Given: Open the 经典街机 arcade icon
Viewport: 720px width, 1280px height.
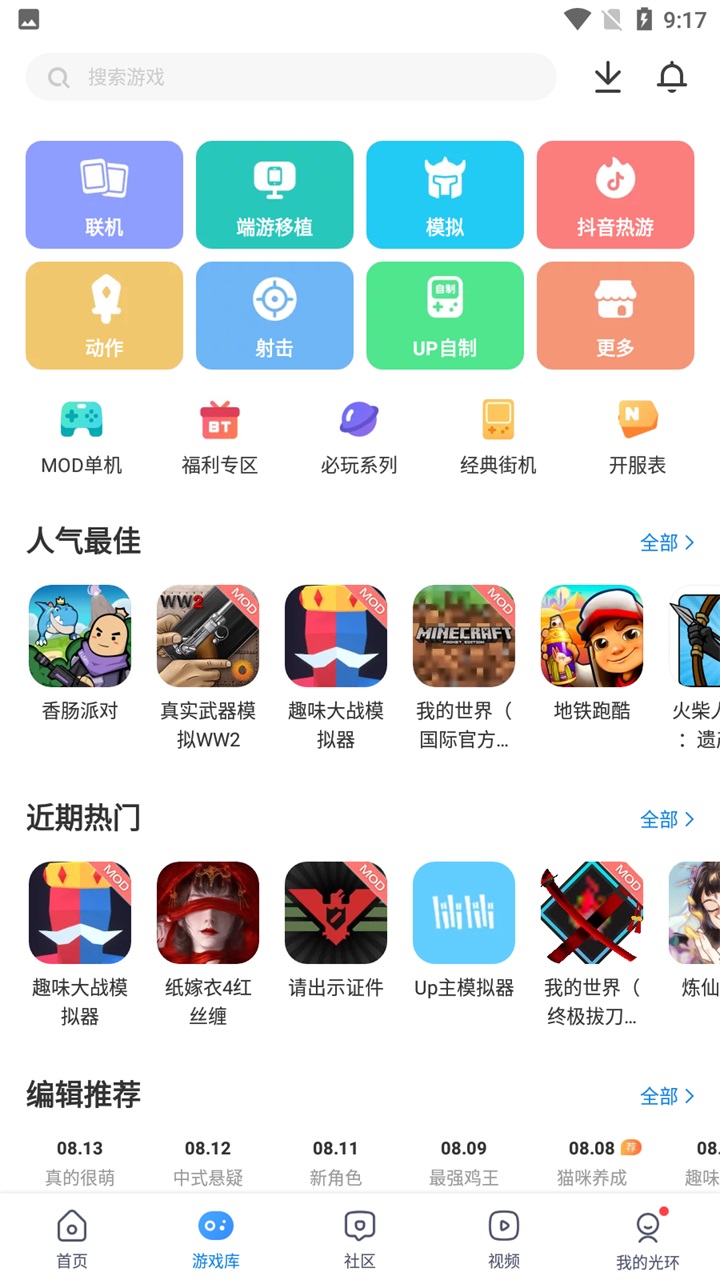Looking at the screenshot, I should pyautogui.click(x=498, y=420).
